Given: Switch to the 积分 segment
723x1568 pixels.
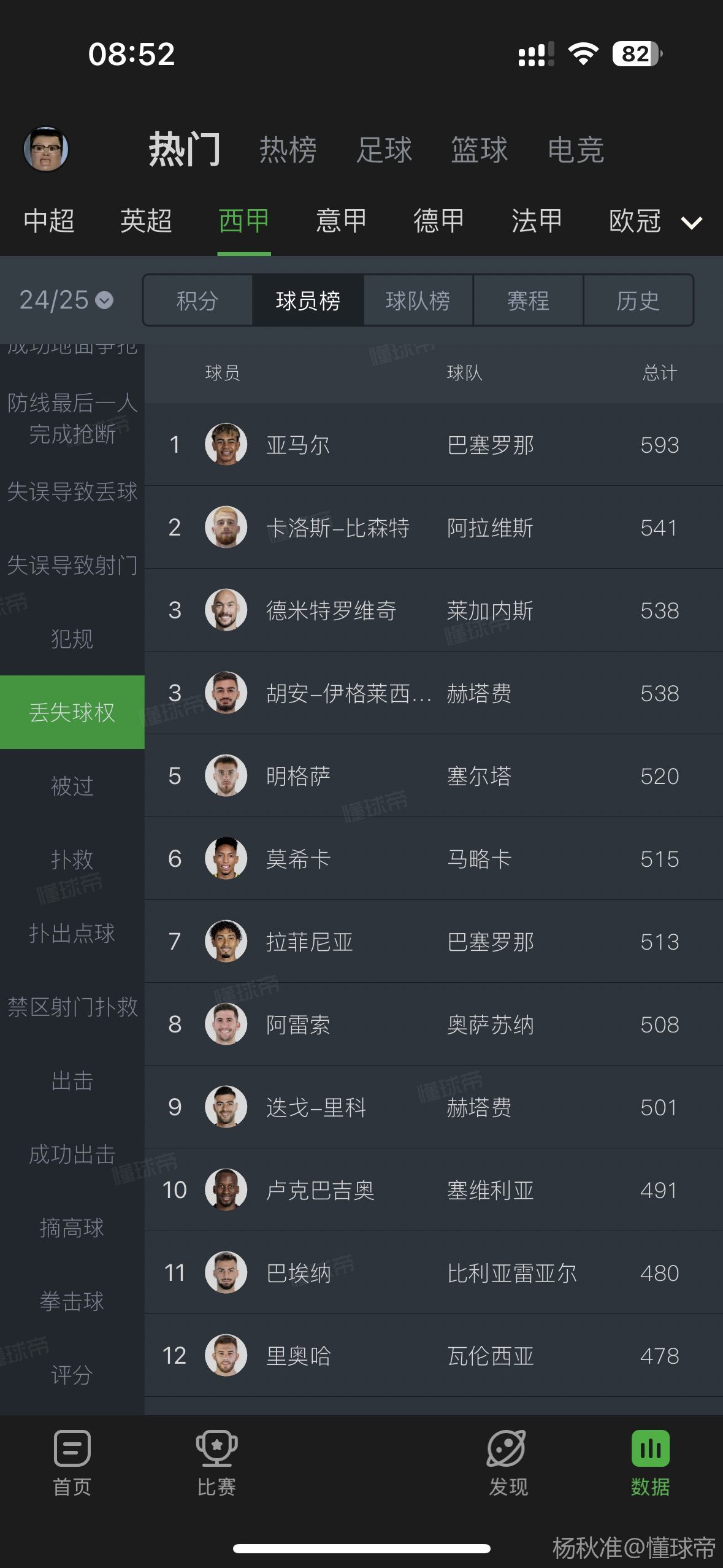Looking at the screenshot, I should pos(197,301).
